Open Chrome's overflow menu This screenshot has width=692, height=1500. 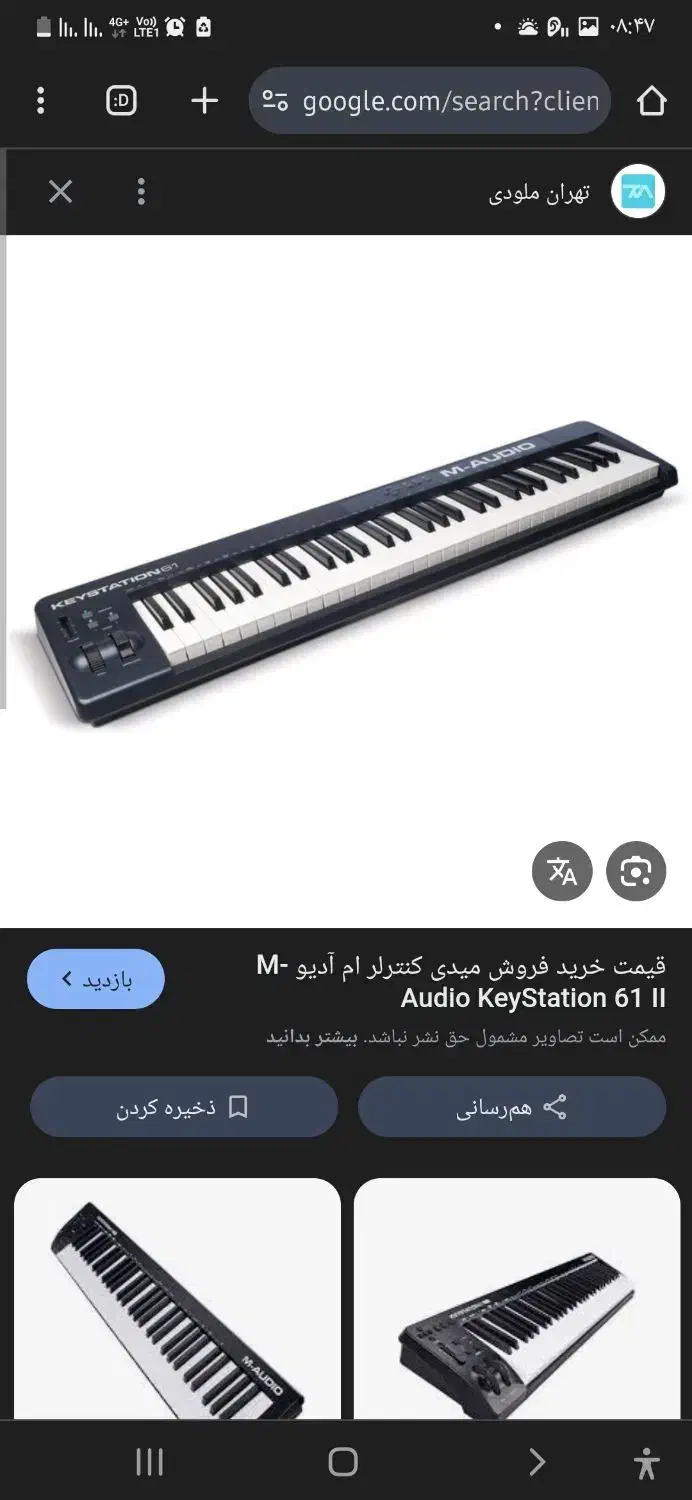[40, 100]
